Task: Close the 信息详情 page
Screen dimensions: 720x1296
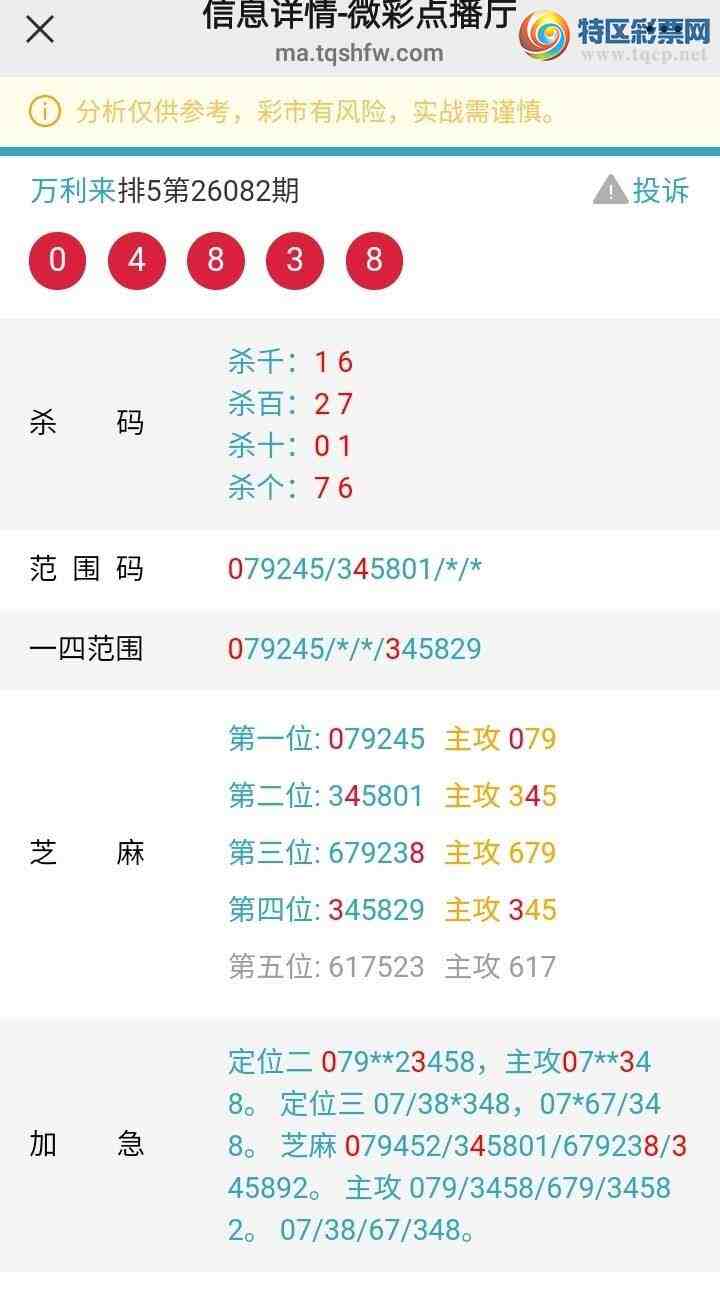Action: point(40,30)
